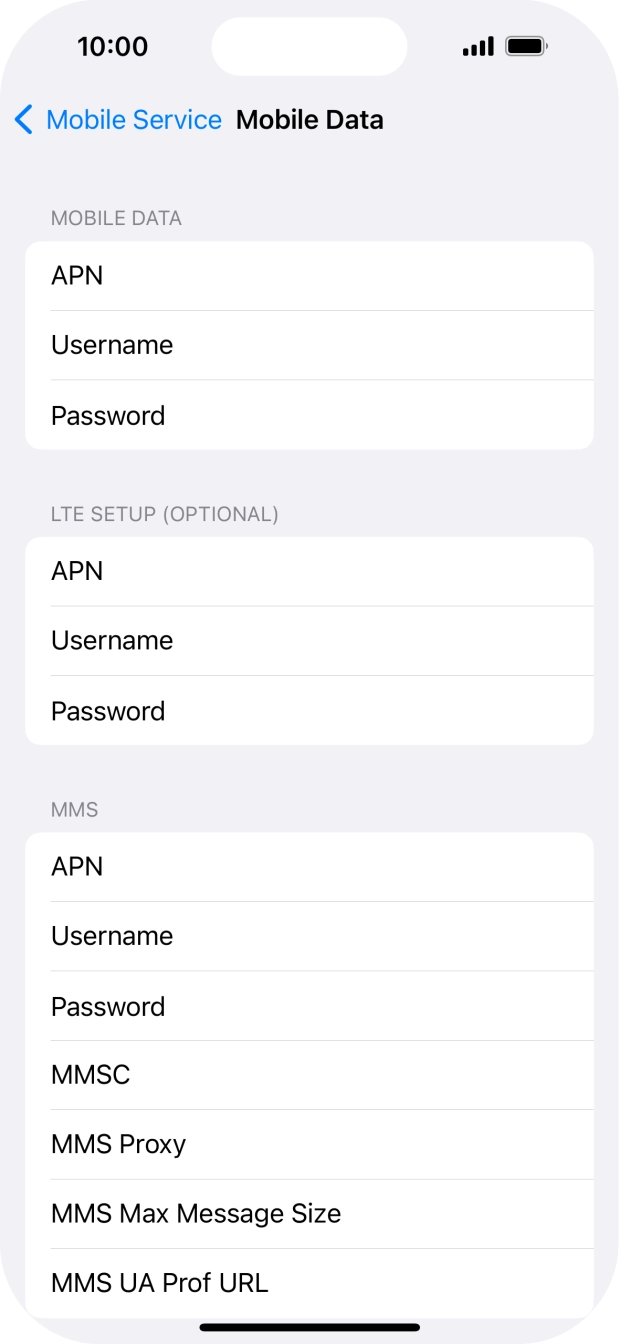Image resolution: width=619 pixels, height=1344 pixels.
Task: Tap the MMS Password field
Action: [x=309, y=1006]
